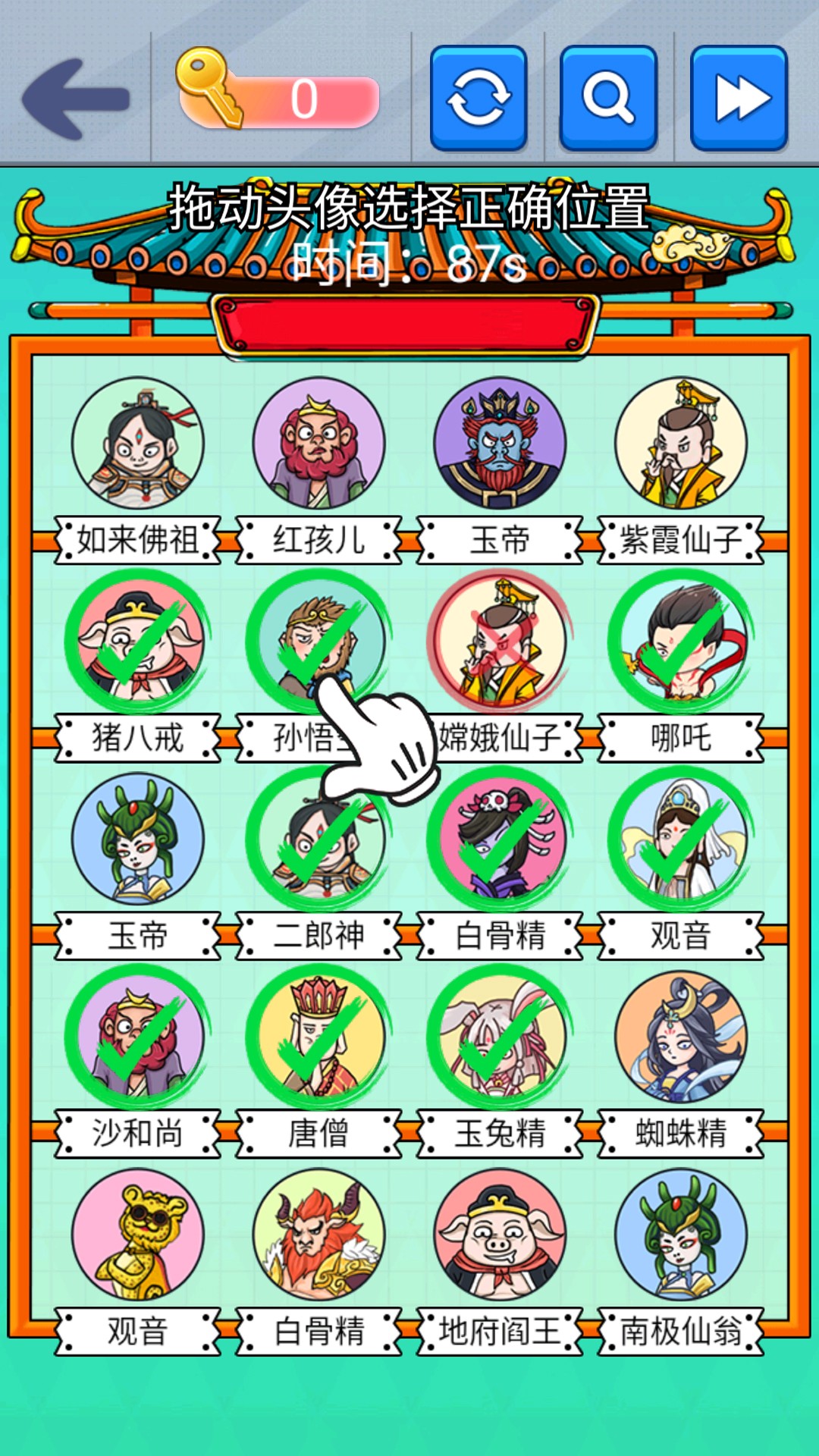The image size is (819, 1456).
Task: Select the avatar above 紫霞仙子
Action: [681, 444]
